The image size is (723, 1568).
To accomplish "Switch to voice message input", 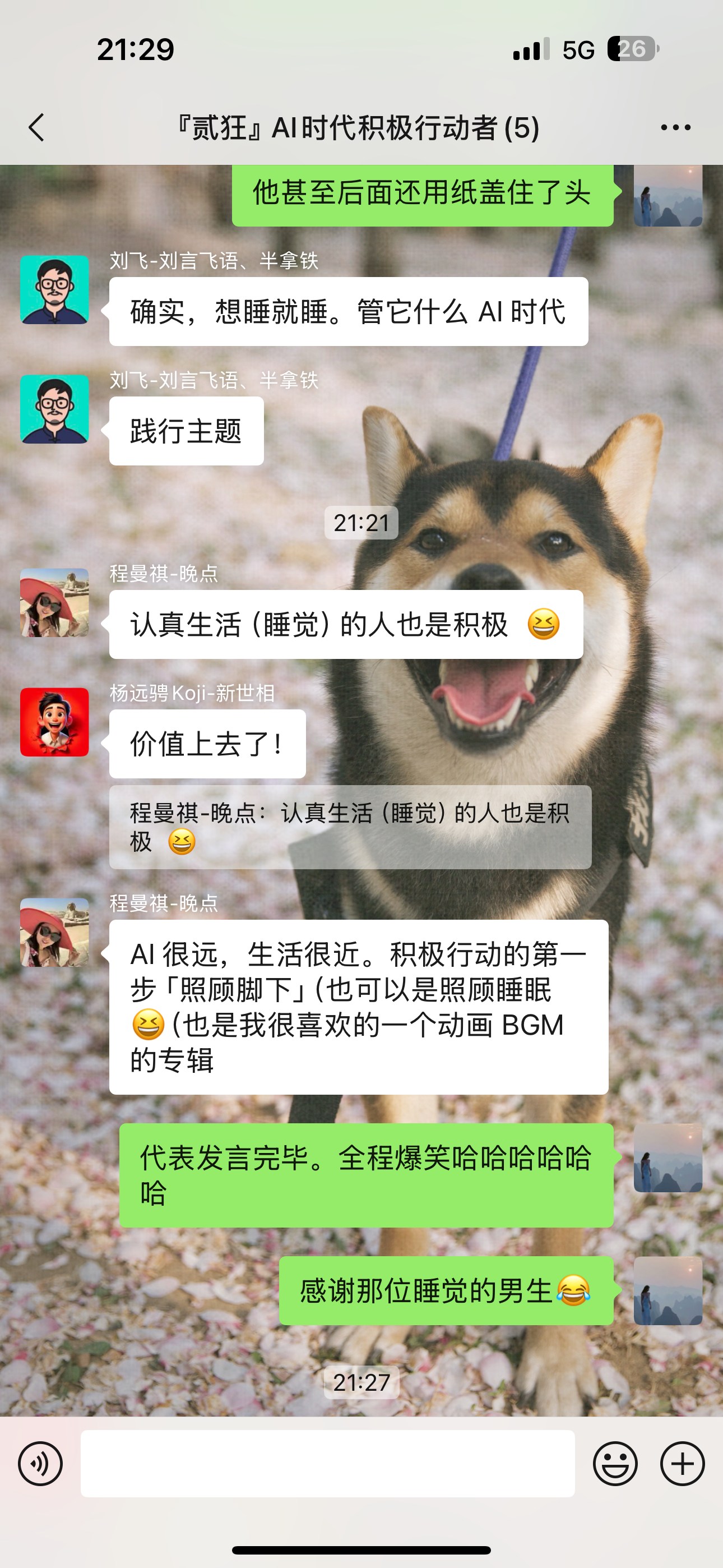I will (x=40, y=1464).
